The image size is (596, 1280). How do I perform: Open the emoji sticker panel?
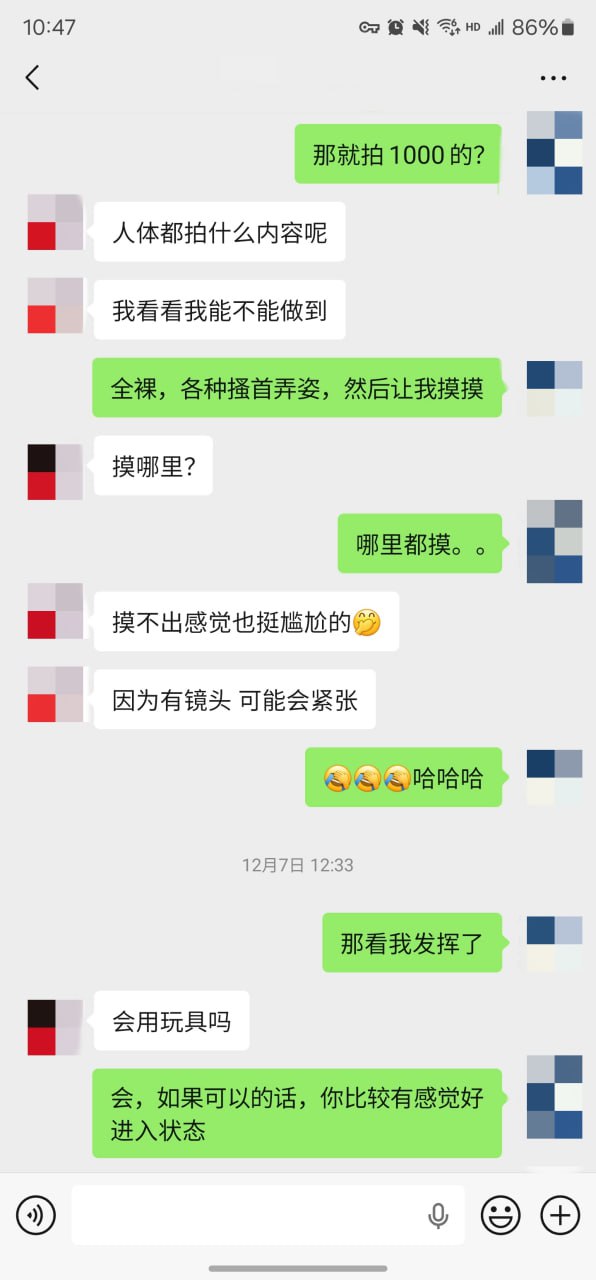pos(501,1215)
